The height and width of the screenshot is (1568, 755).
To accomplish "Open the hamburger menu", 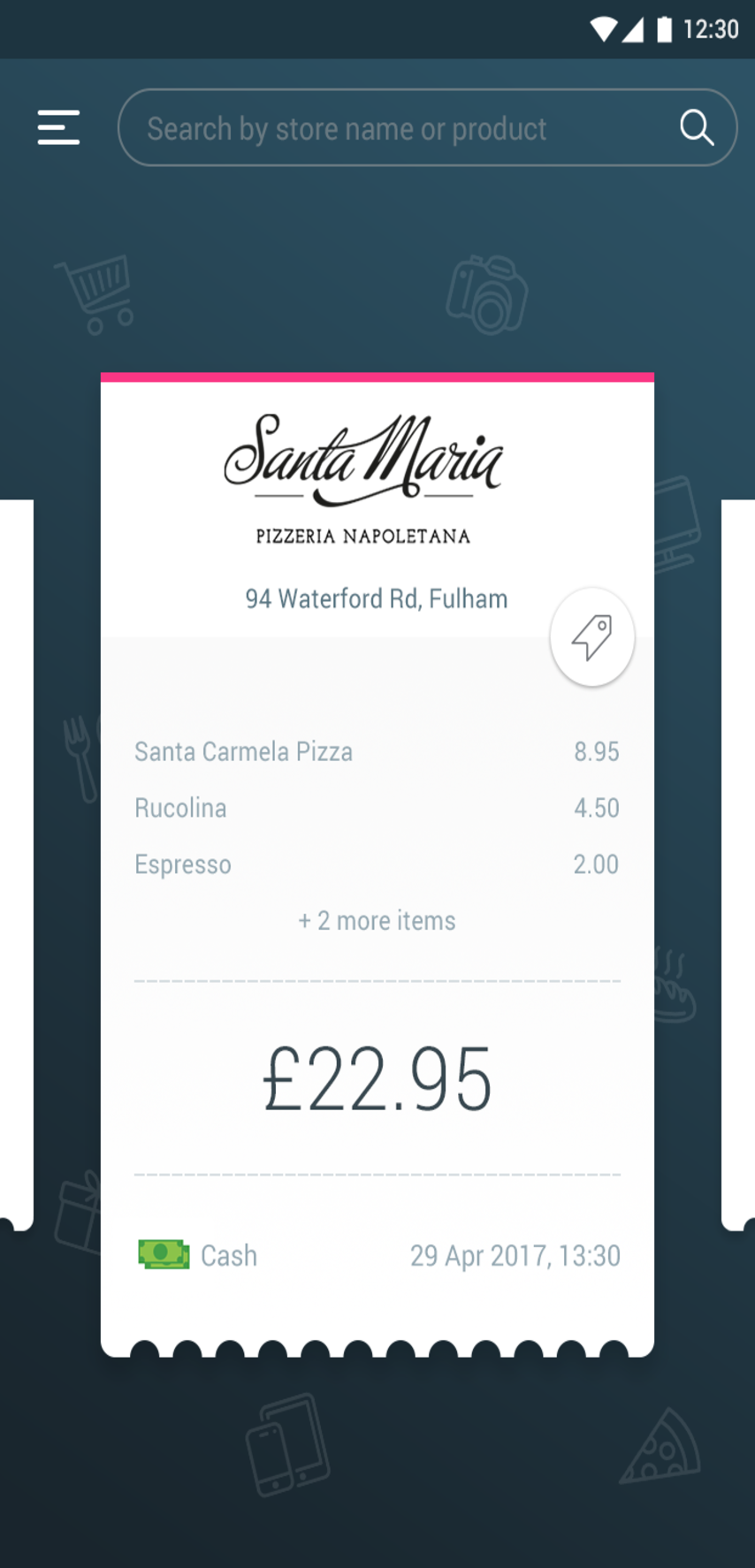I will 58,127.
